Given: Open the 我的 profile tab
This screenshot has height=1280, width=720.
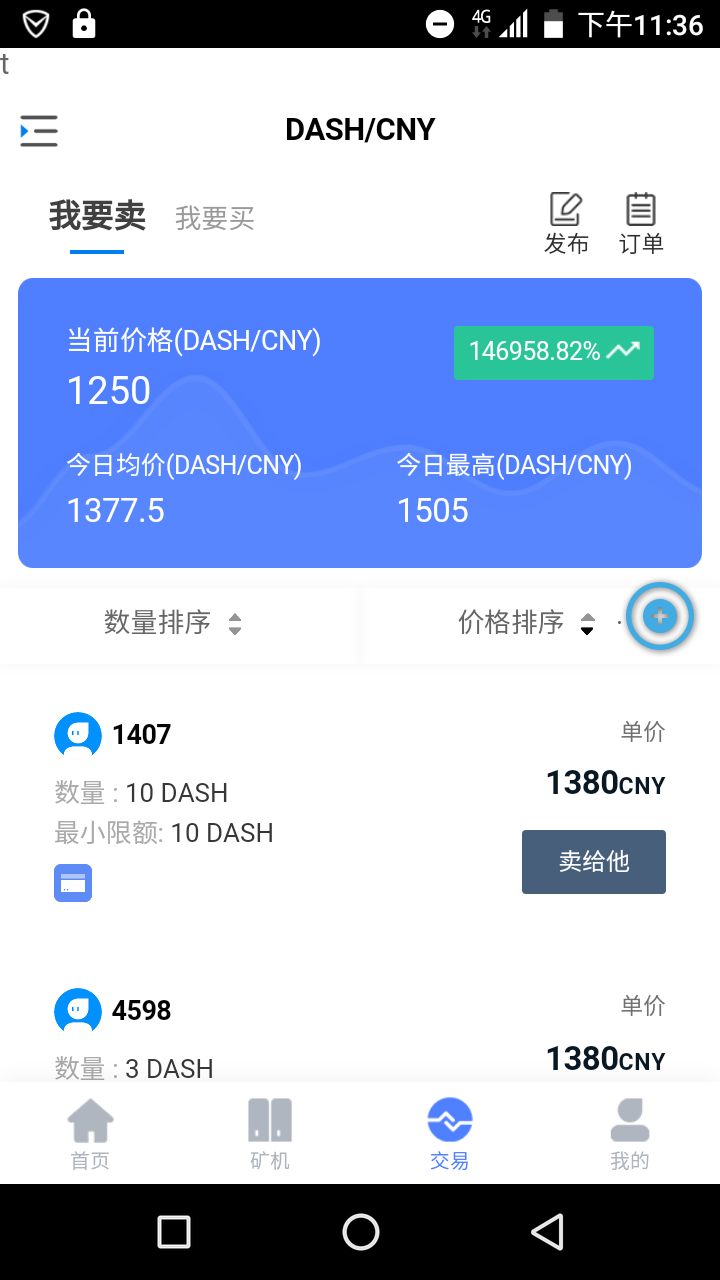Looking at the screenshot, I should 629,1134.
